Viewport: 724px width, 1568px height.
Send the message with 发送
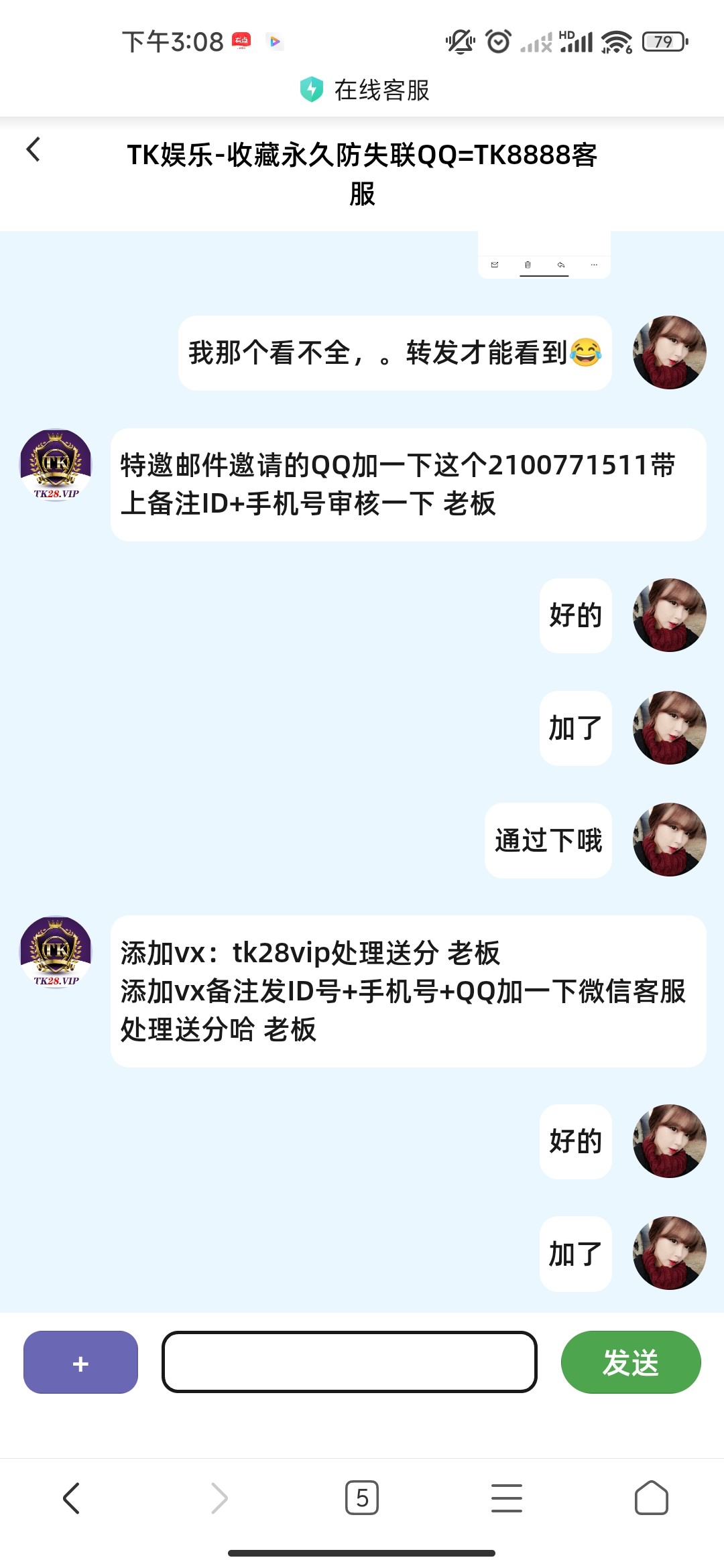tap(631, 1362)
